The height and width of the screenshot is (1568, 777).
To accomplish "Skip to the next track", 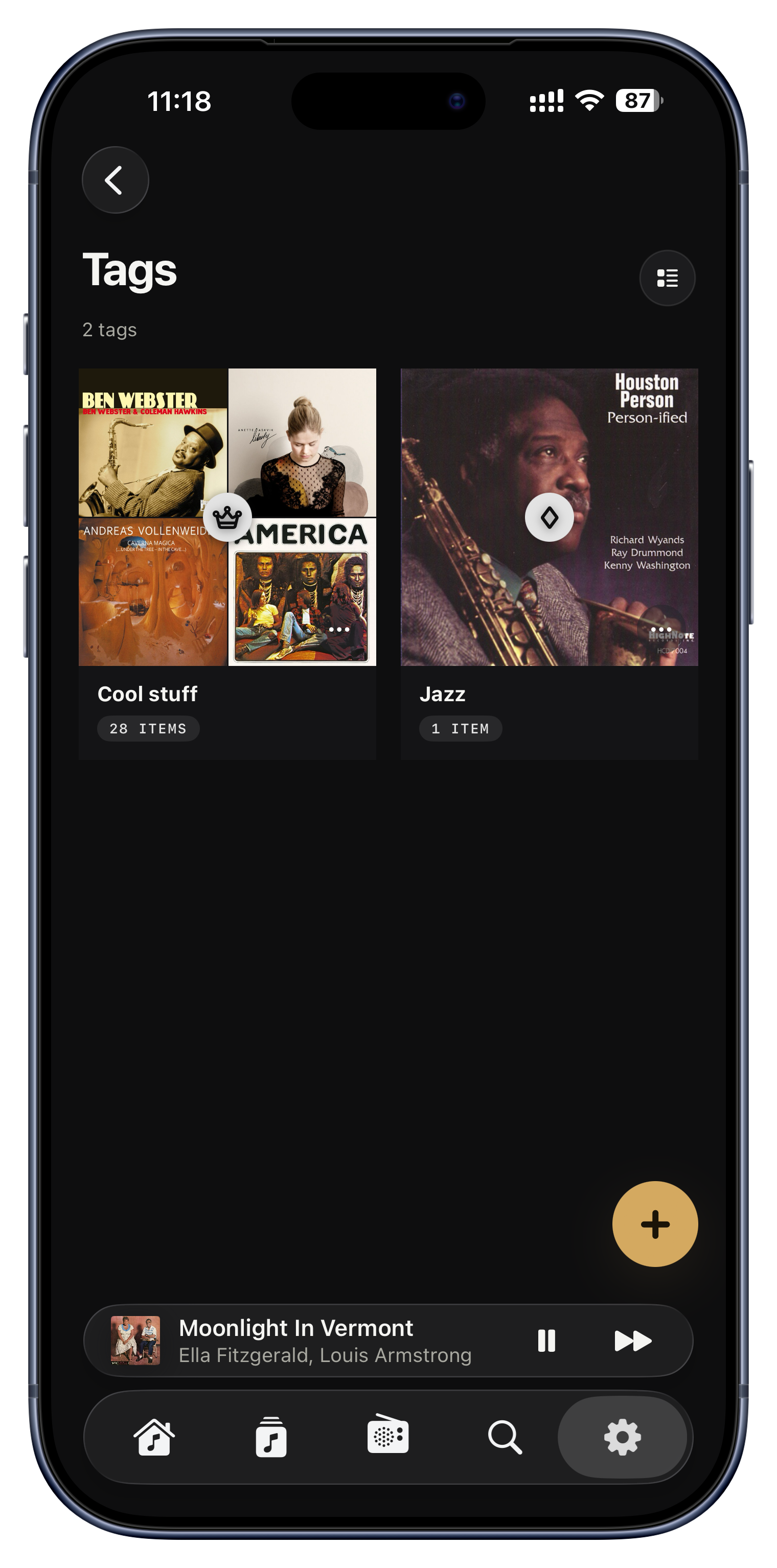I will 633,1341.
